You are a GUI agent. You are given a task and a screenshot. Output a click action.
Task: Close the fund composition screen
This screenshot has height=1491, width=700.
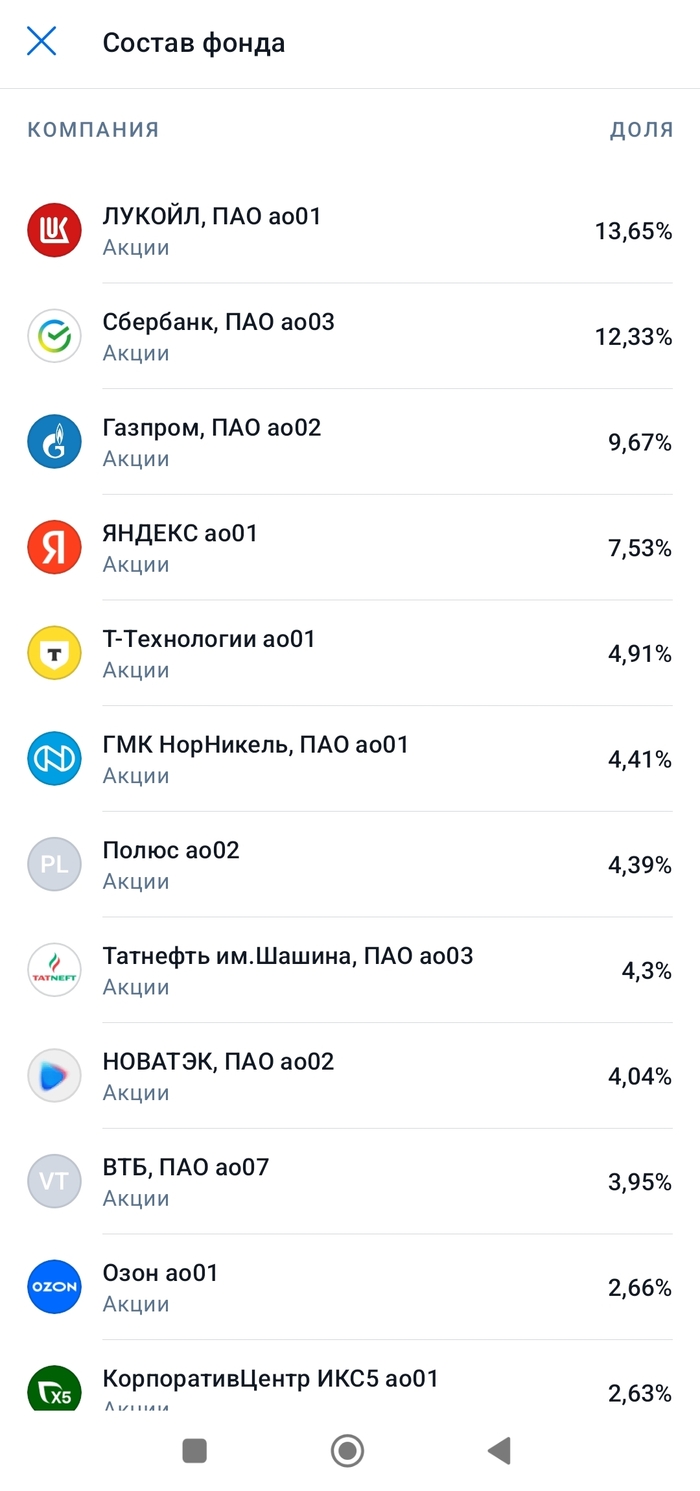click(x=41, y=42)
